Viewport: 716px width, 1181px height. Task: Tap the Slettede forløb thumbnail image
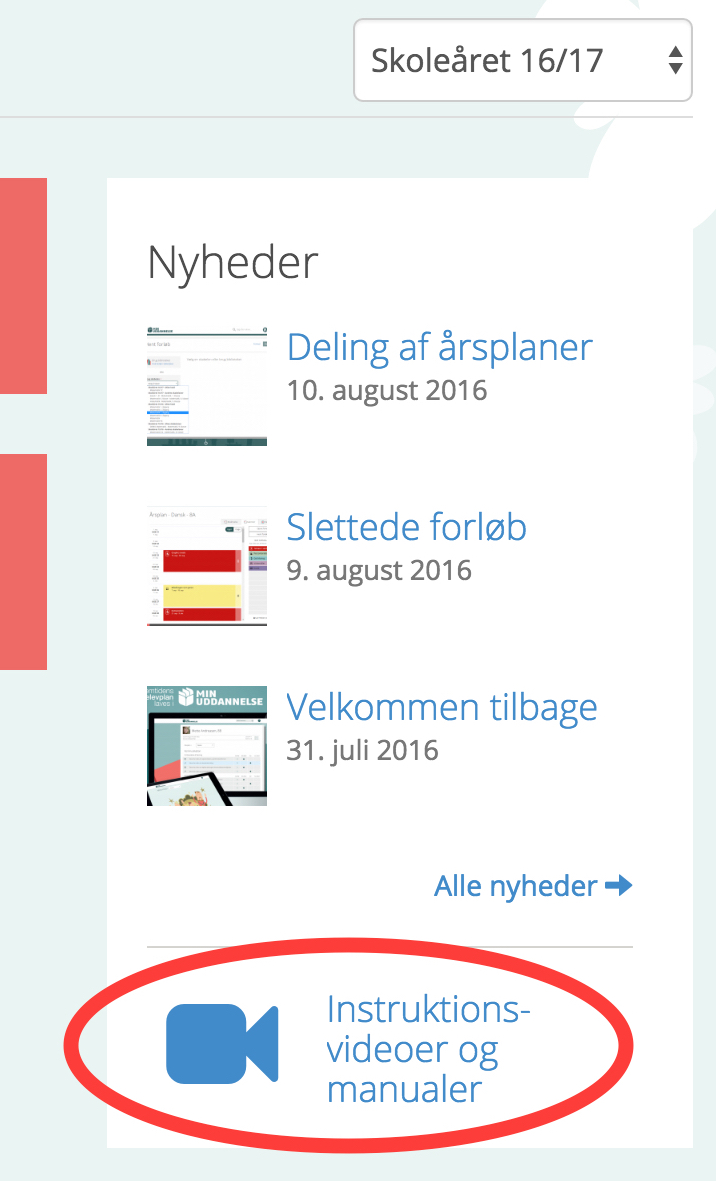207,566
